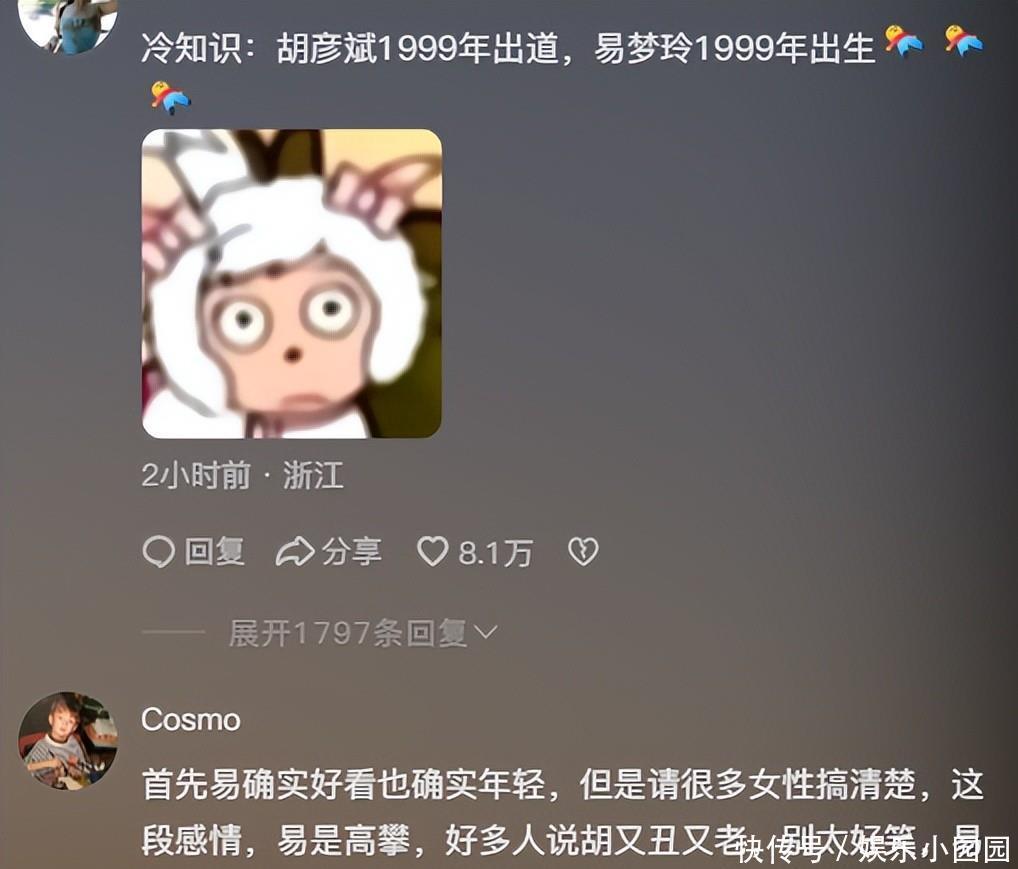Image resolution: width=1018 pixels, height=869 pixels.
Task: Open Cosmo's profile avatar
Action: [68, 741]
